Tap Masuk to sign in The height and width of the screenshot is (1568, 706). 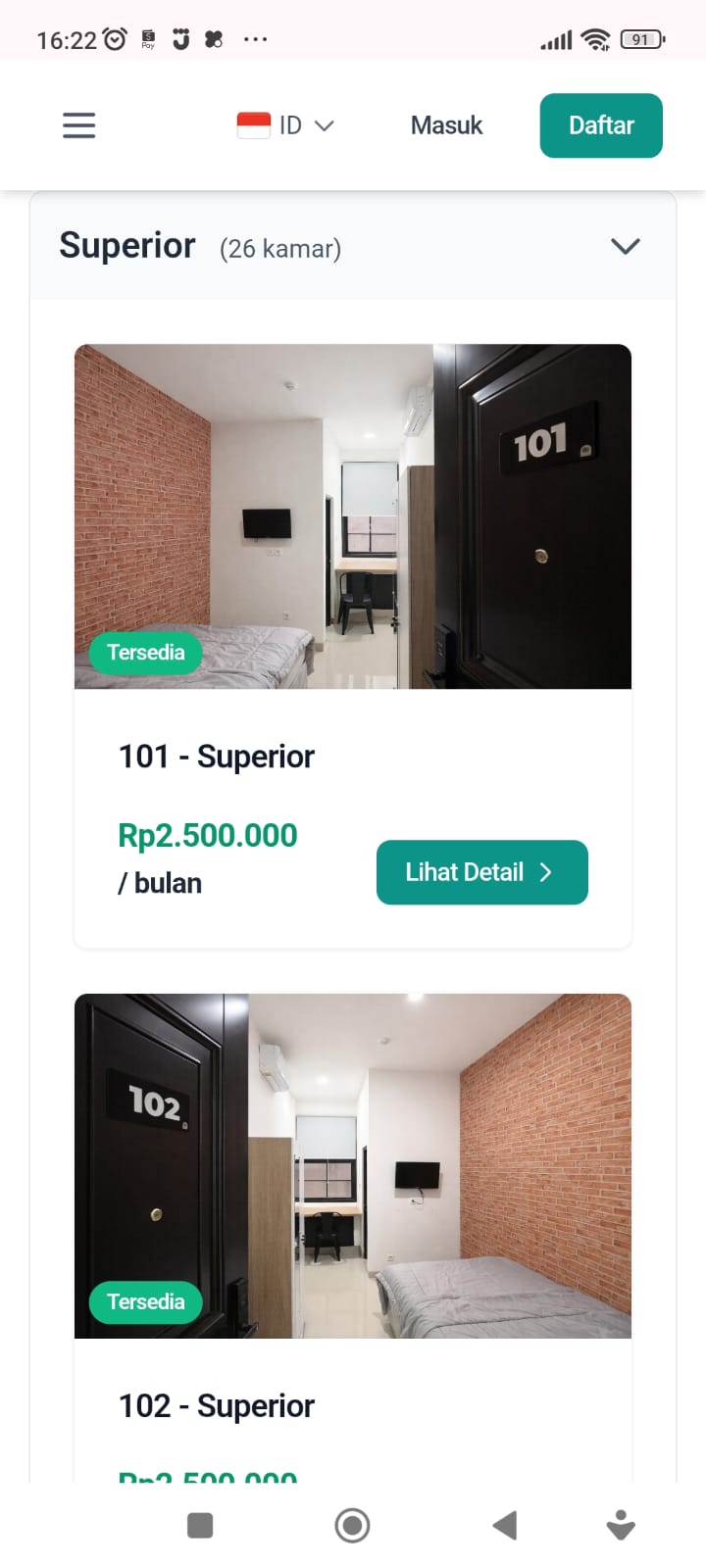(x=446, y=124)
